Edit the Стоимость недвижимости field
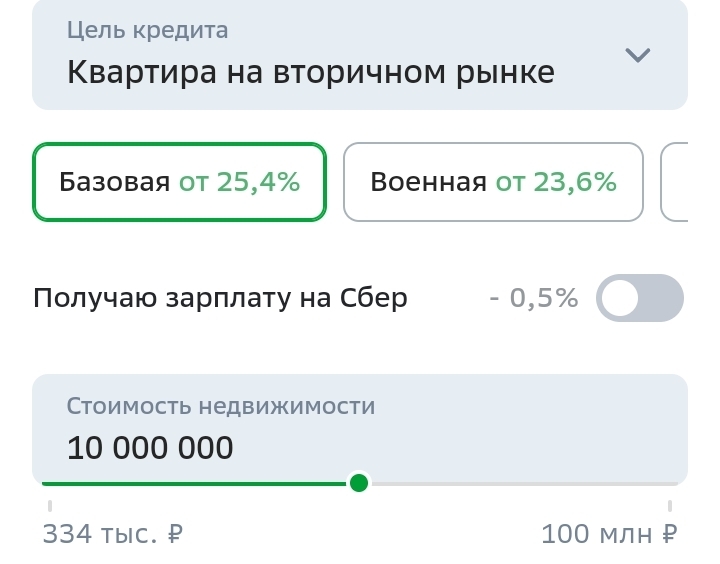 [x=360, y=432]
